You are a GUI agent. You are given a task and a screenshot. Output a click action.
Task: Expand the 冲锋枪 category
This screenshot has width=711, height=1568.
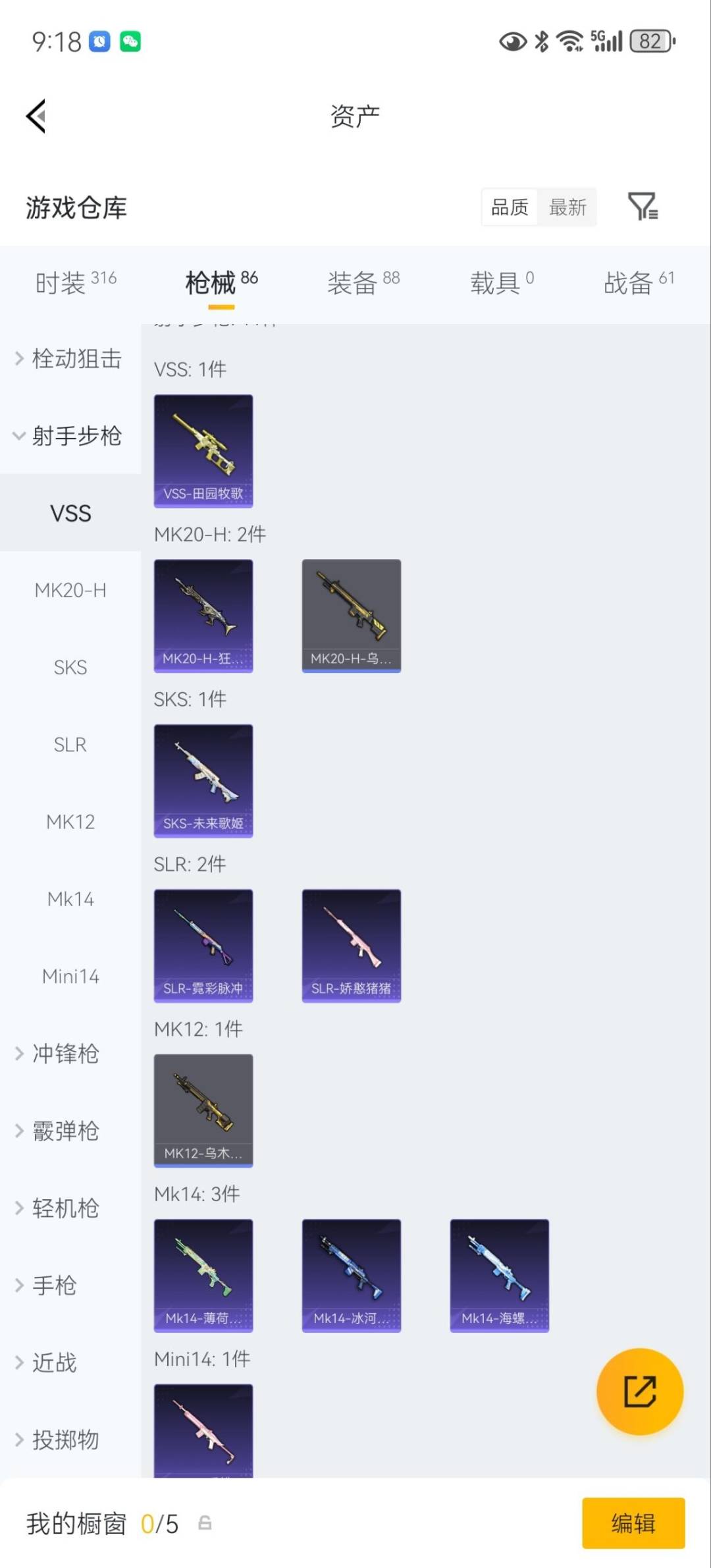tap(64, 1054)
